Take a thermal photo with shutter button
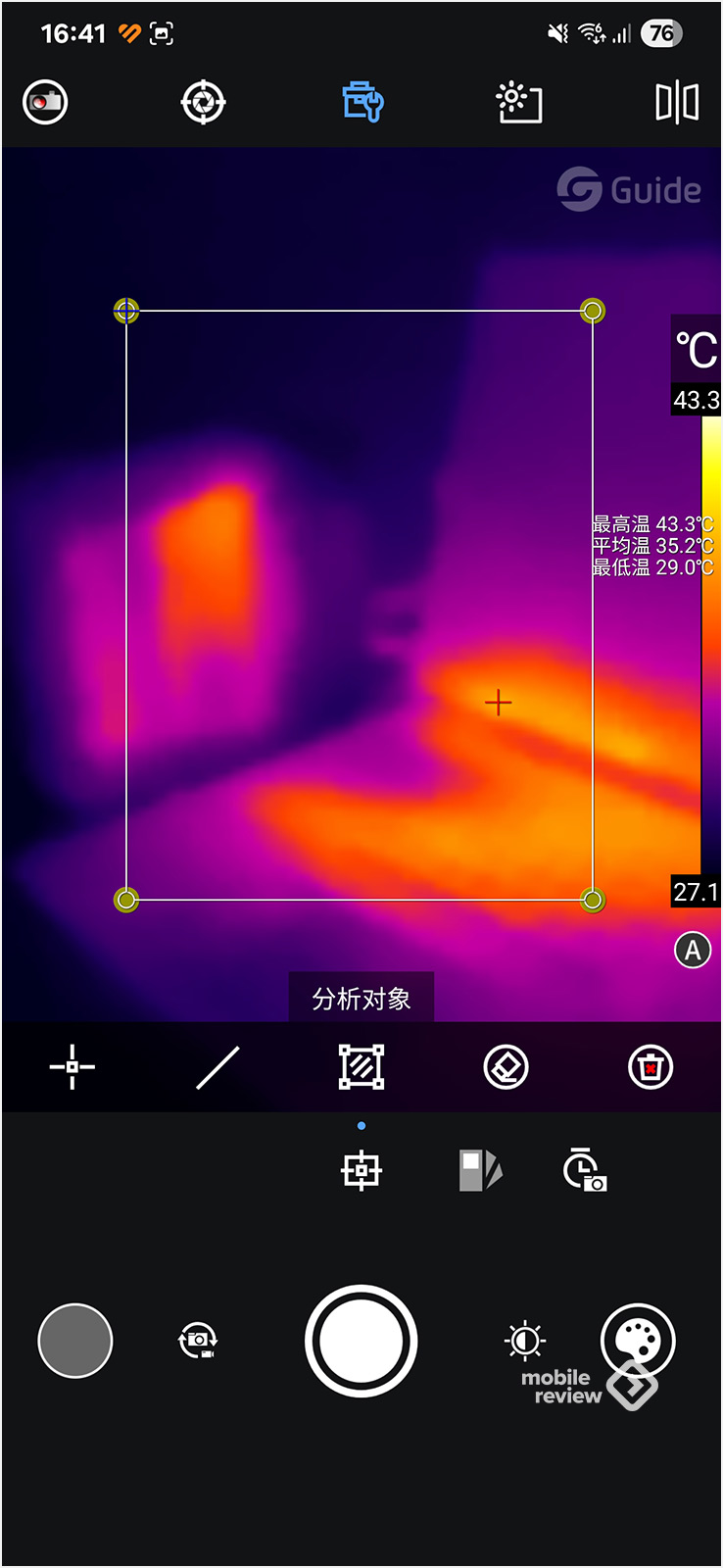723x1568 pixels. [361, 1340]
